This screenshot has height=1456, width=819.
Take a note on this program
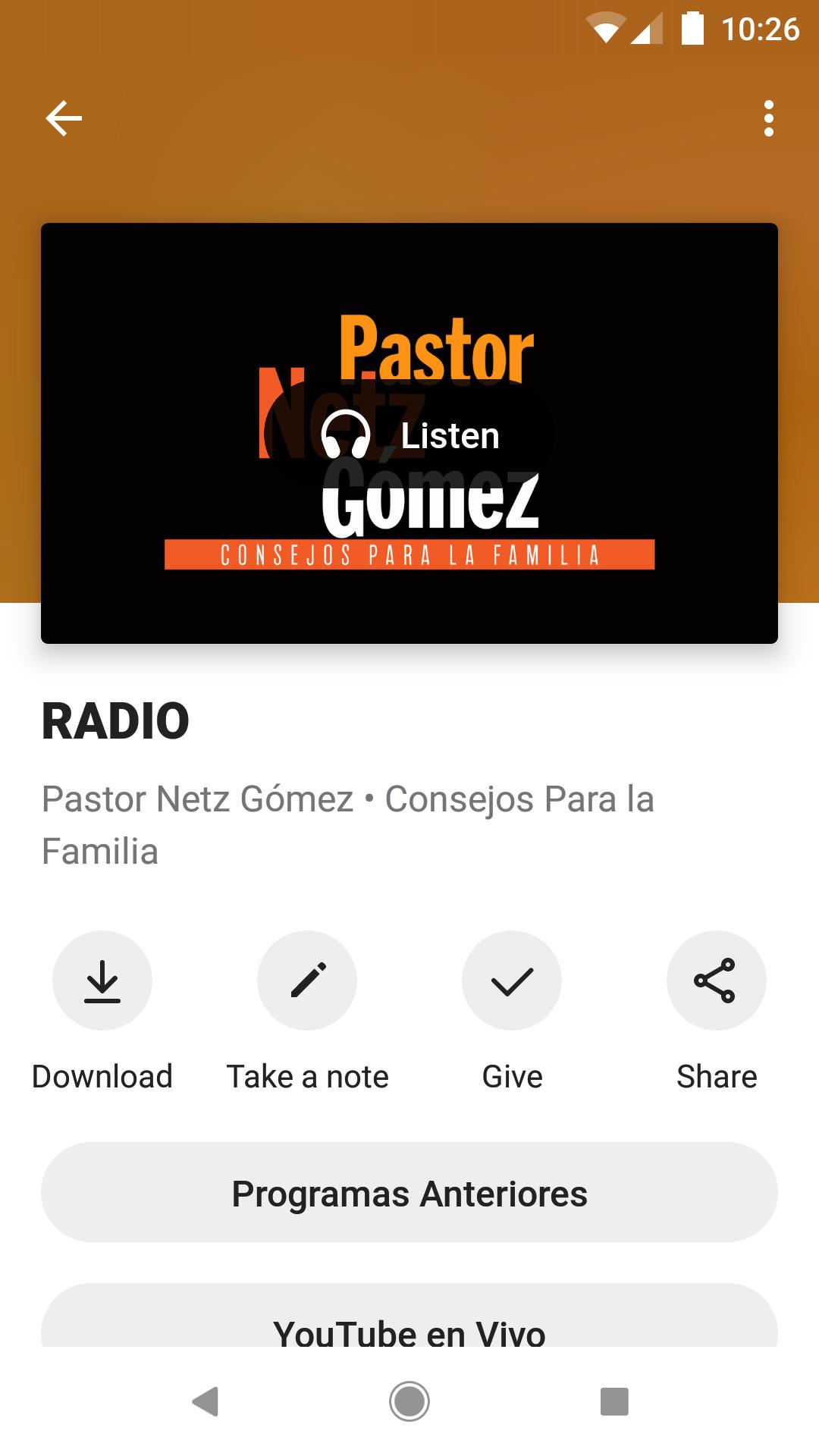tap(307, 981)
